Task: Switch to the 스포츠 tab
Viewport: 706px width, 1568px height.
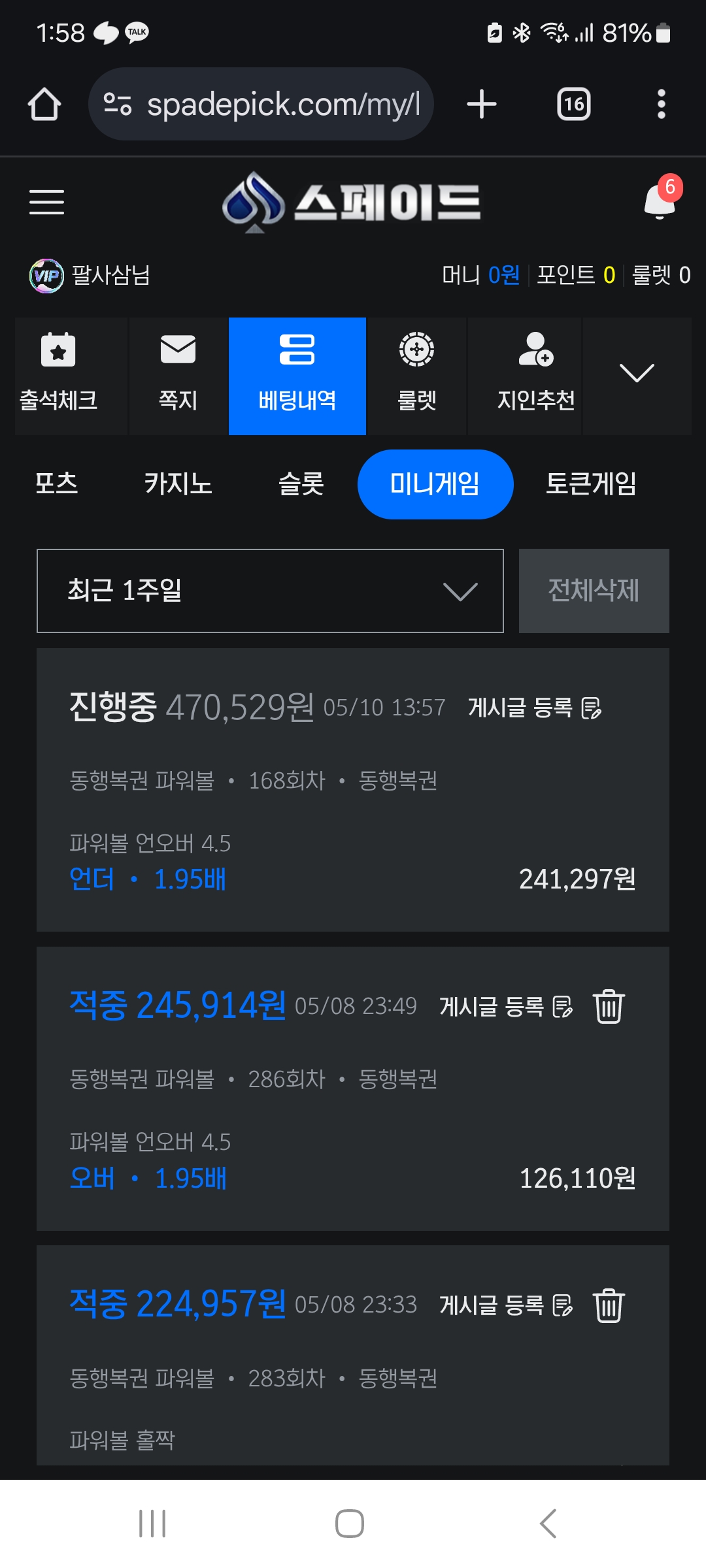Action: 56,484
